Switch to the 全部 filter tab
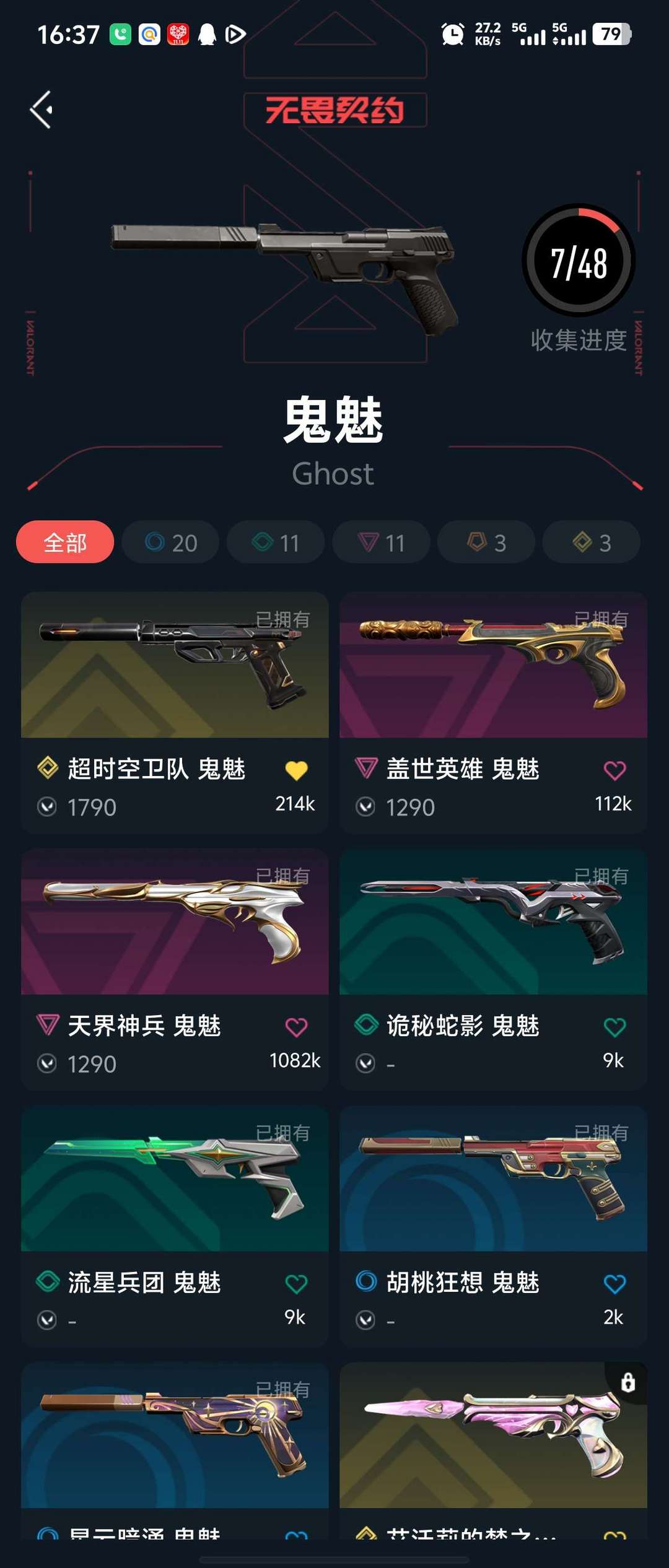Image resolution: width=669 pixels, height=1568 pixels. point(65,541)
